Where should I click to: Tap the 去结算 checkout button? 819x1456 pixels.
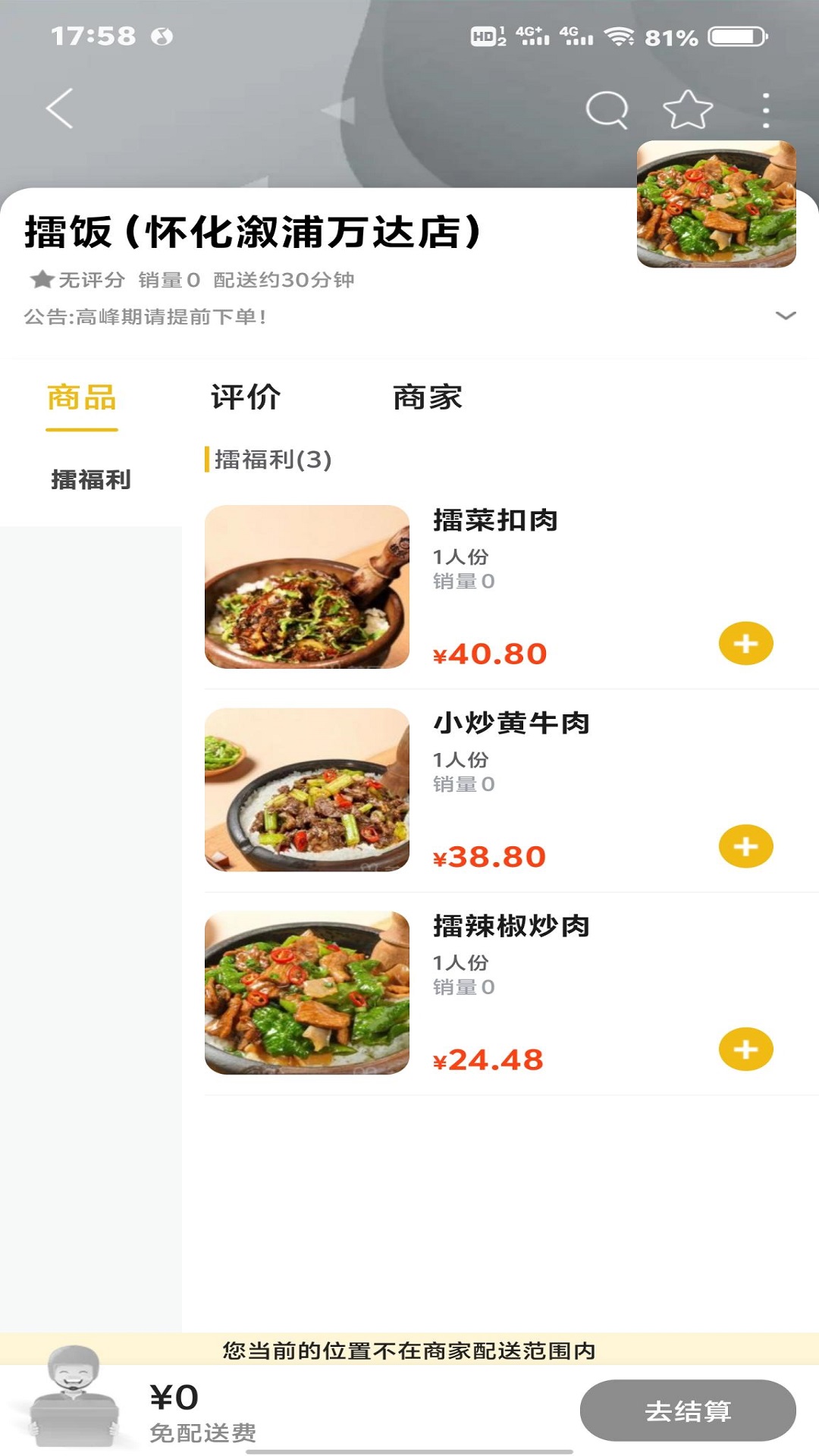[688, 1410]
